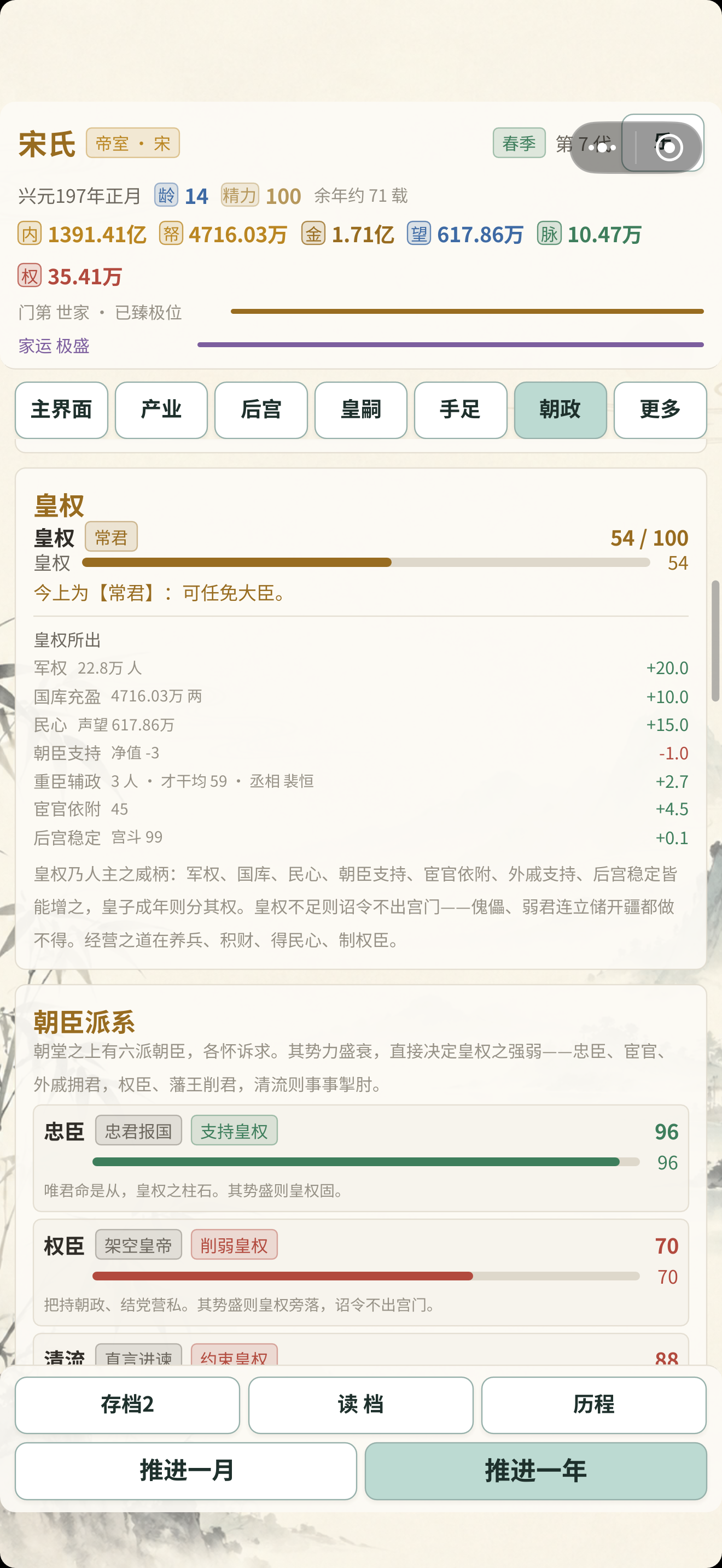Tap the 读档 button
Viewport: 722px width, 1568px height.
pos(361,1405)
